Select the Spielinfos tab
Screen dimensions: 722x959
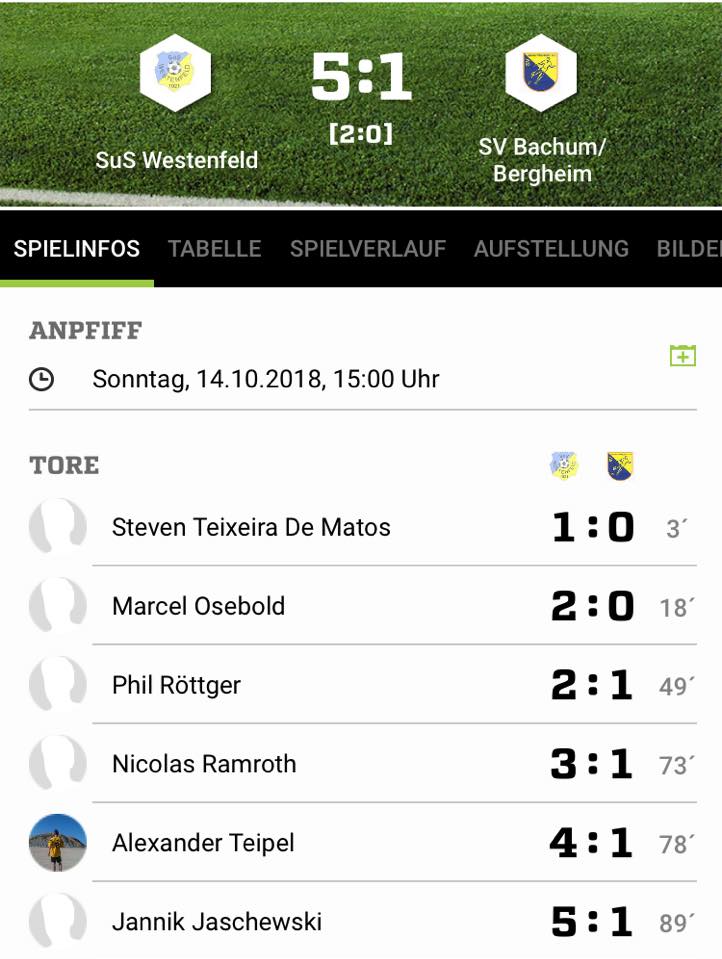[x=77, y=249]
